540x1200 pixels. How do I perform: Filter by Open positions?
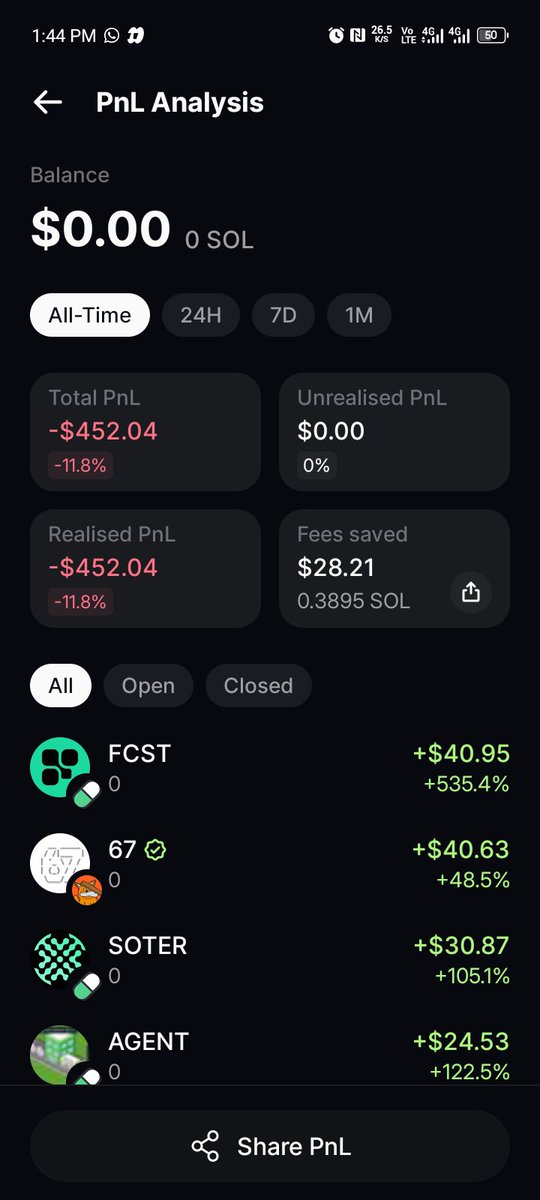(x=148, y=686)
